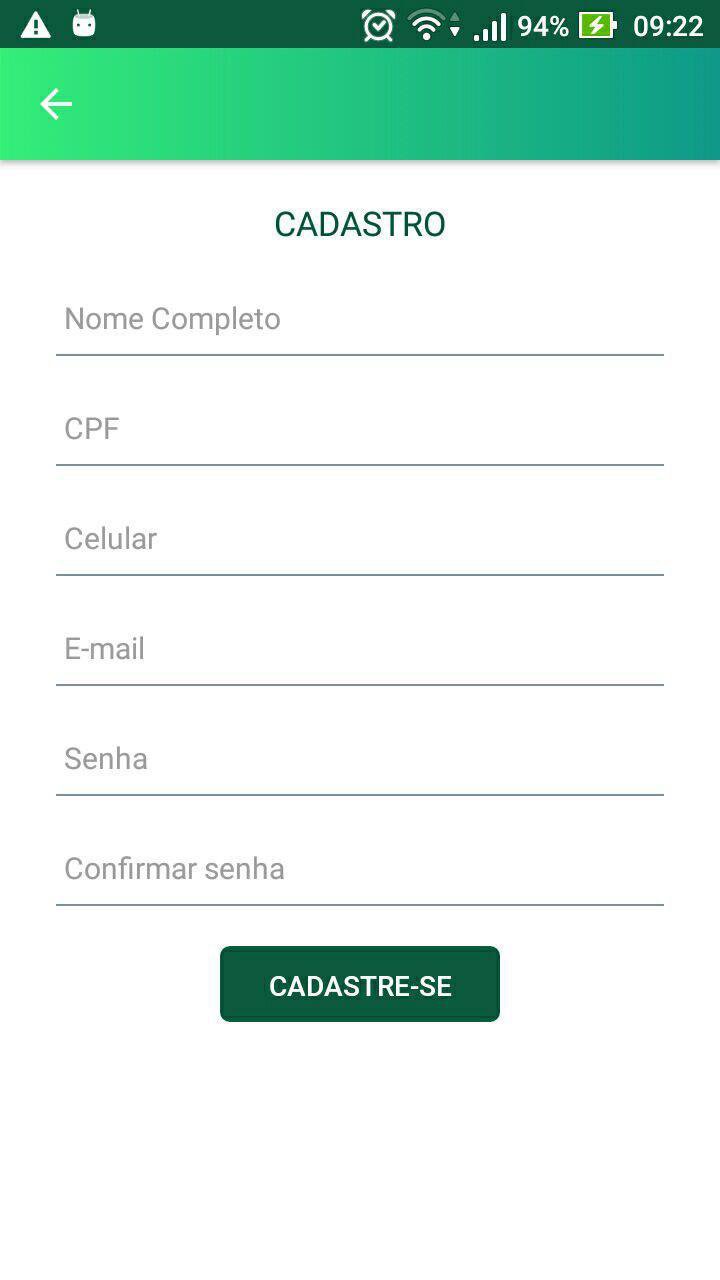Tap the Celular field
Screen dimensions: 720x1280
[x=360, y=540]
